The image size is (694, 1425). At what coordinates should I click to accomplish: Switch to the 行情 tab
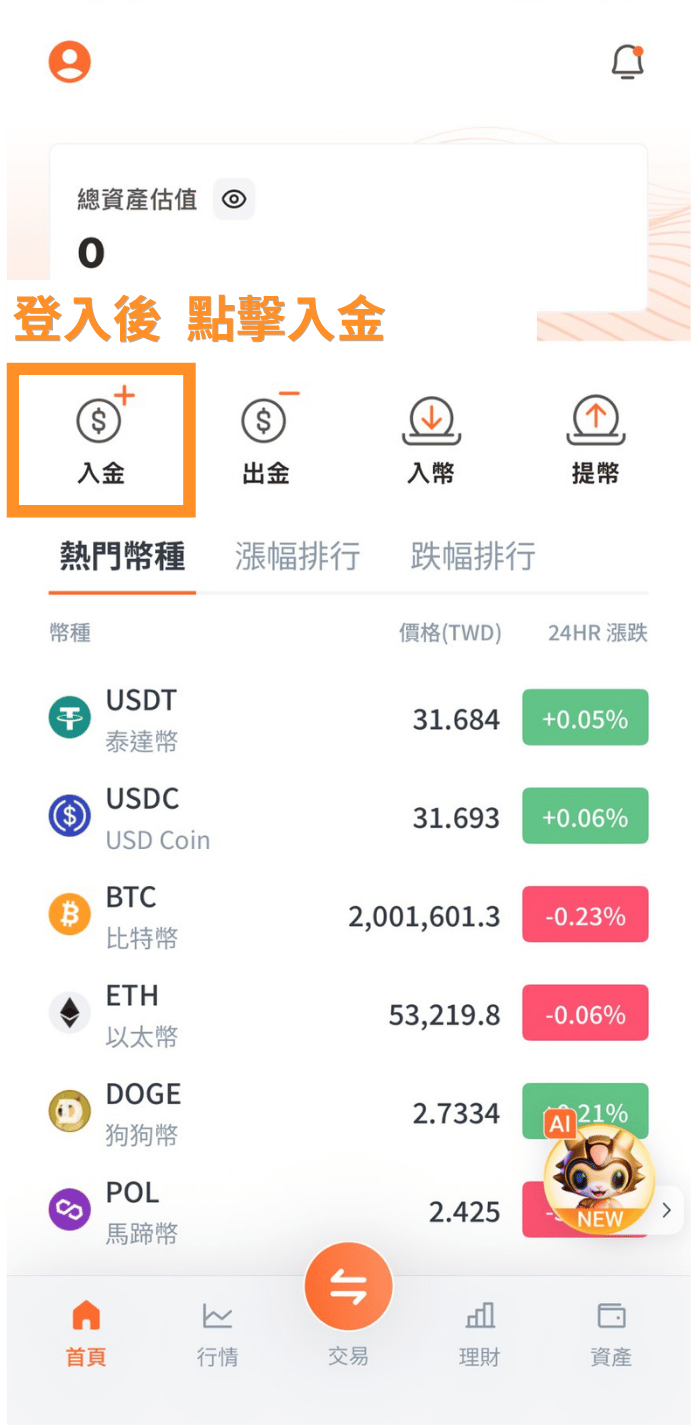pyautogui.click(x=217, y=1333)
